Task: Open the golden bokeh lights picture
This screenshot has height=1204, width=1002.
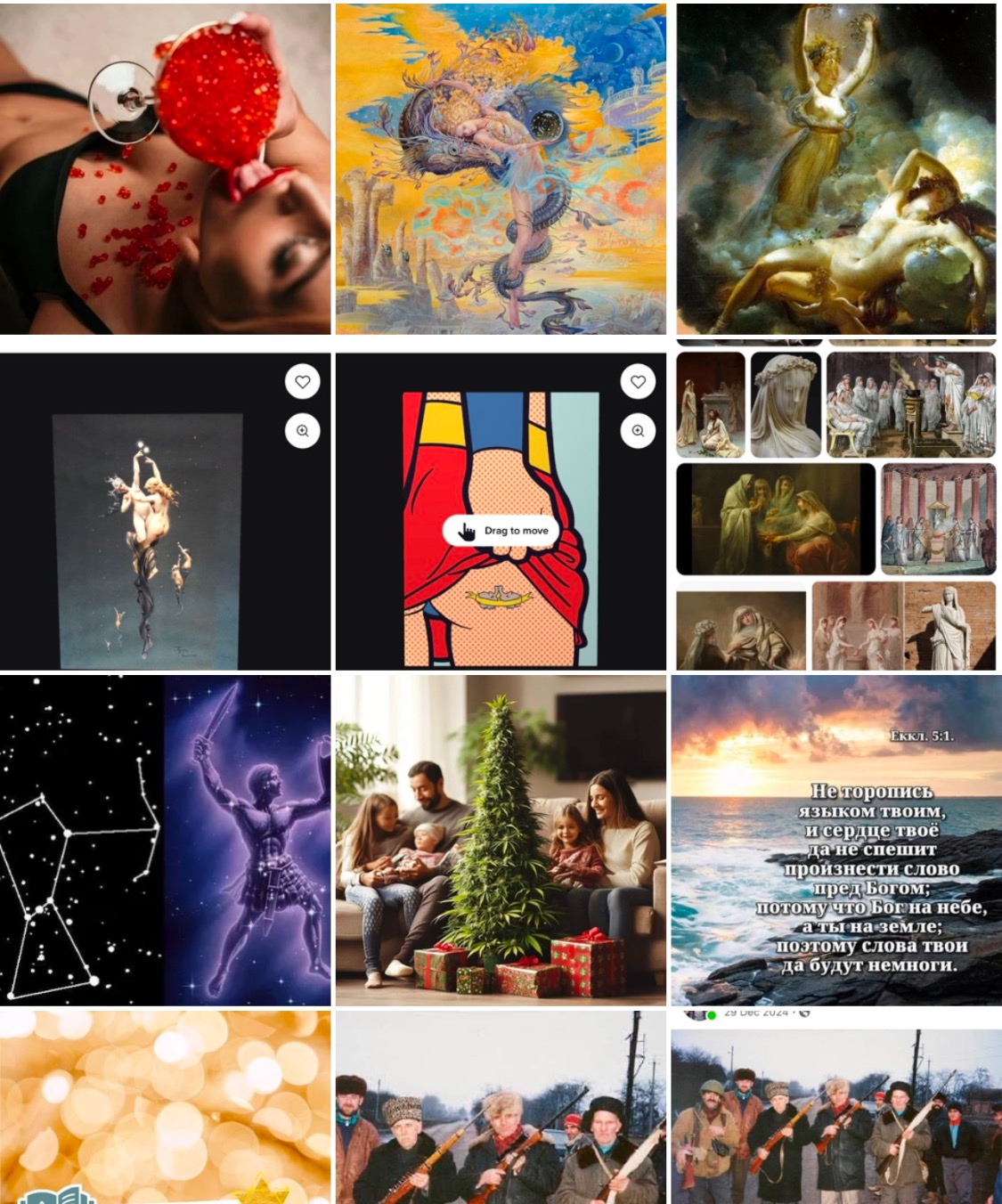Action: point(165,1106)
